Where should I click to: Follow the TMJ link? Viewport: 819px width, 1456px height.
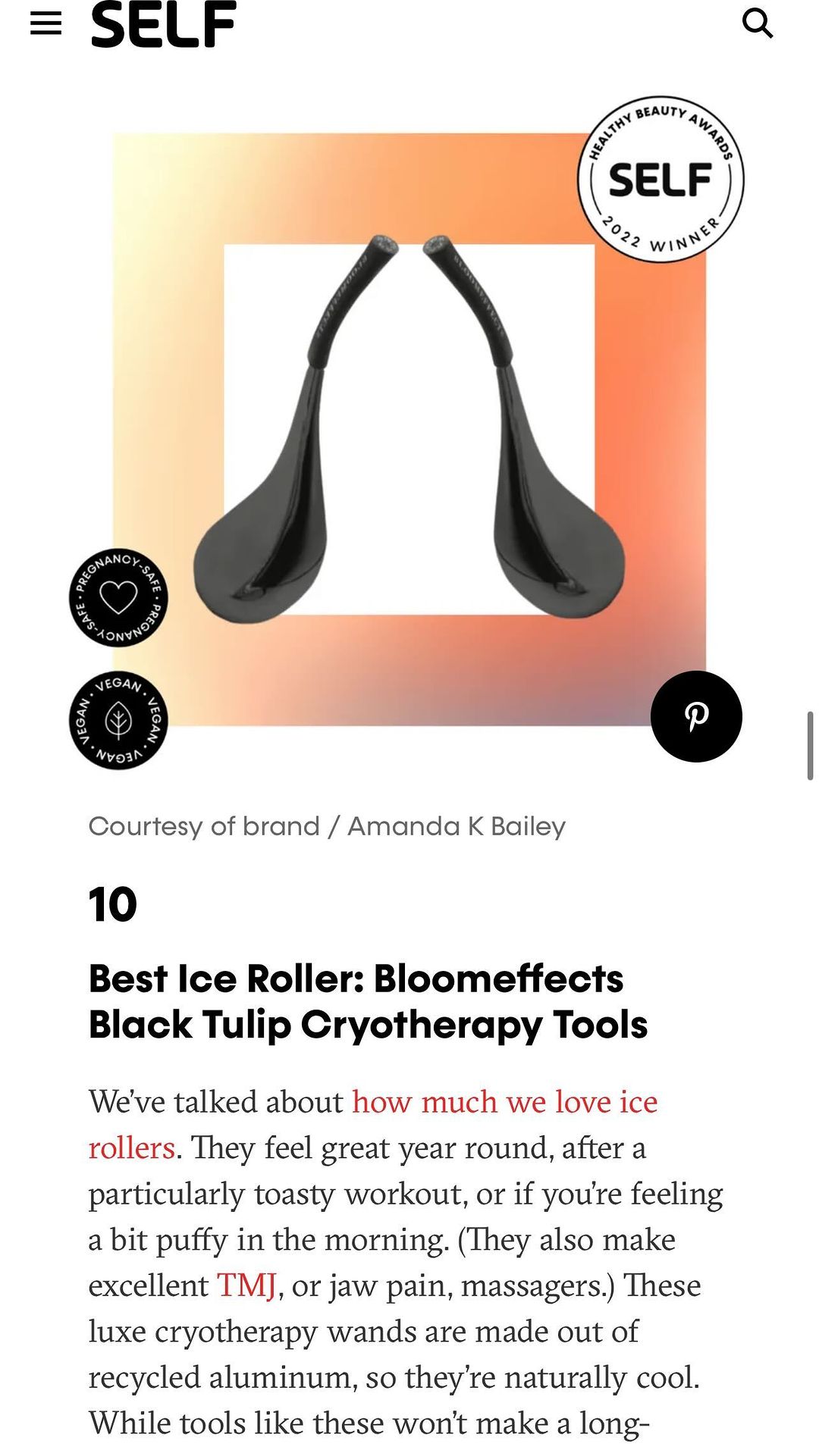pyautogui.click(x=246, y=1285)
